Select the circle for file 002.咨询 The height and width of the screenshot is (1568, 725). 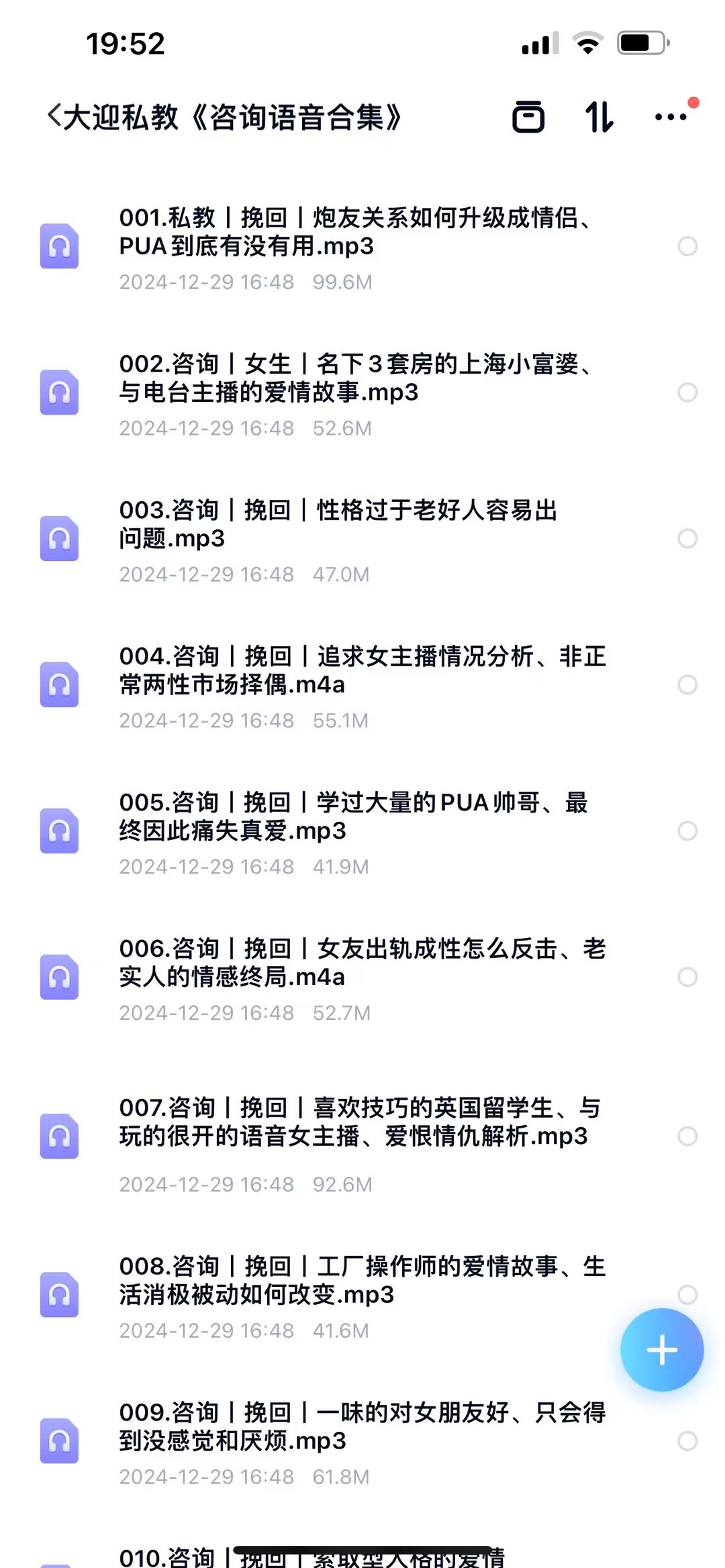(687, 393)
